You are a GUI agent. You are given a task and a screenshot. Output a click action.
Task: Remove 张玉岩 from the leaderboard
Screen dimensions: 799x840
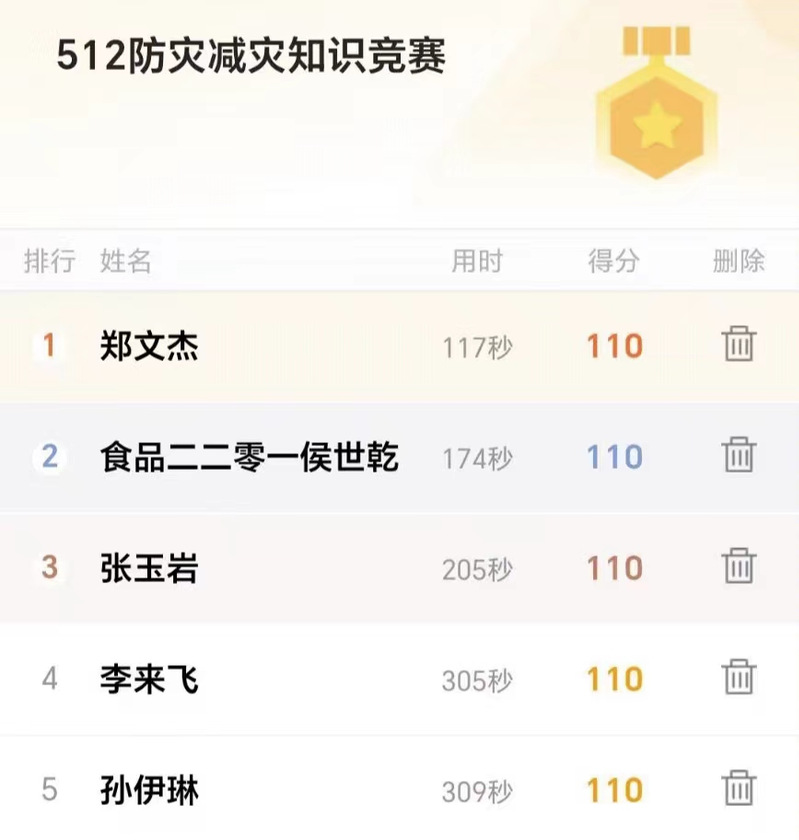click(739, 566)
